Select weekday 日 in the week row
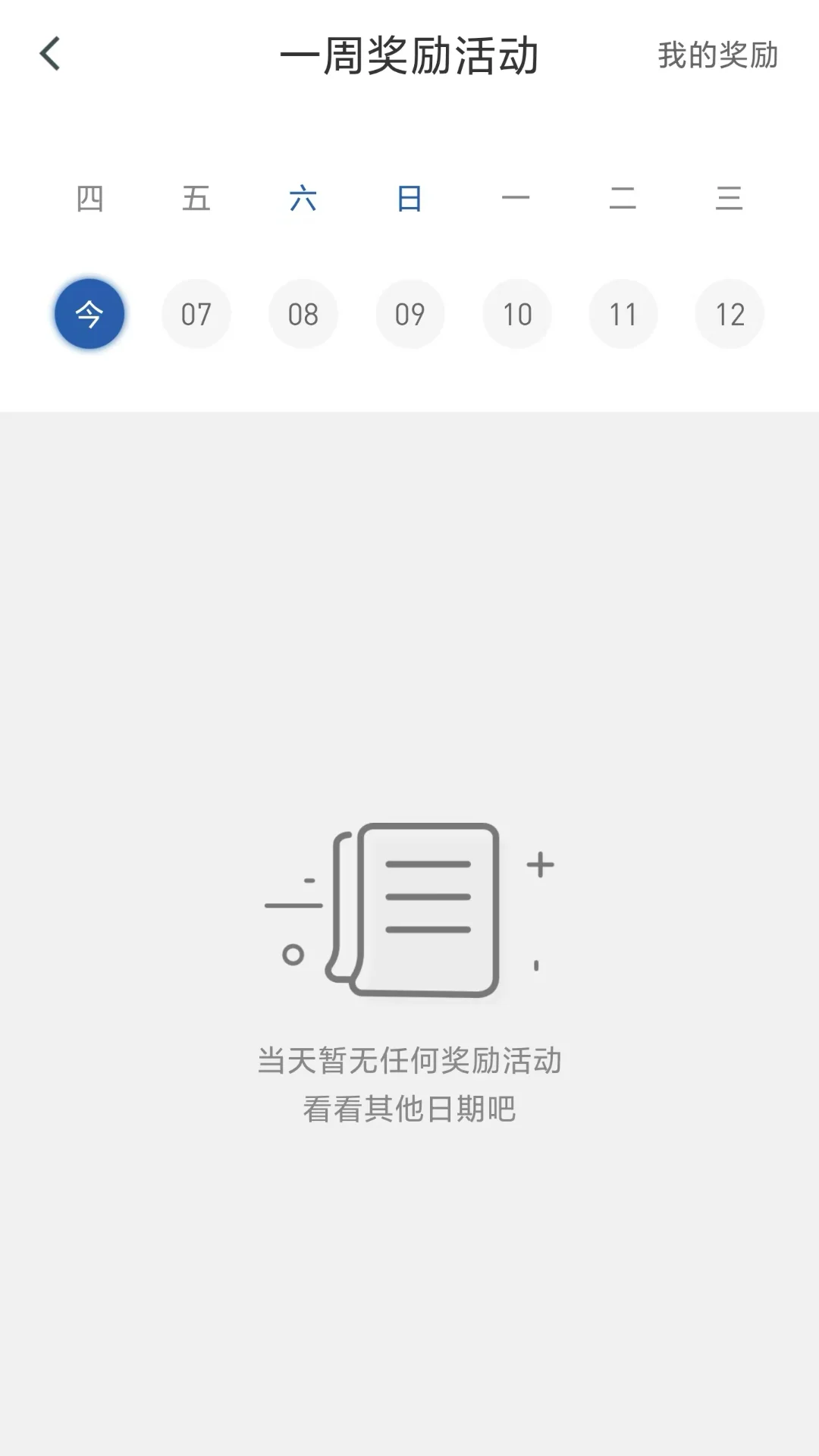Image resolution: width=819 pixels, height=1456 pixels. (x=409, y=199)
